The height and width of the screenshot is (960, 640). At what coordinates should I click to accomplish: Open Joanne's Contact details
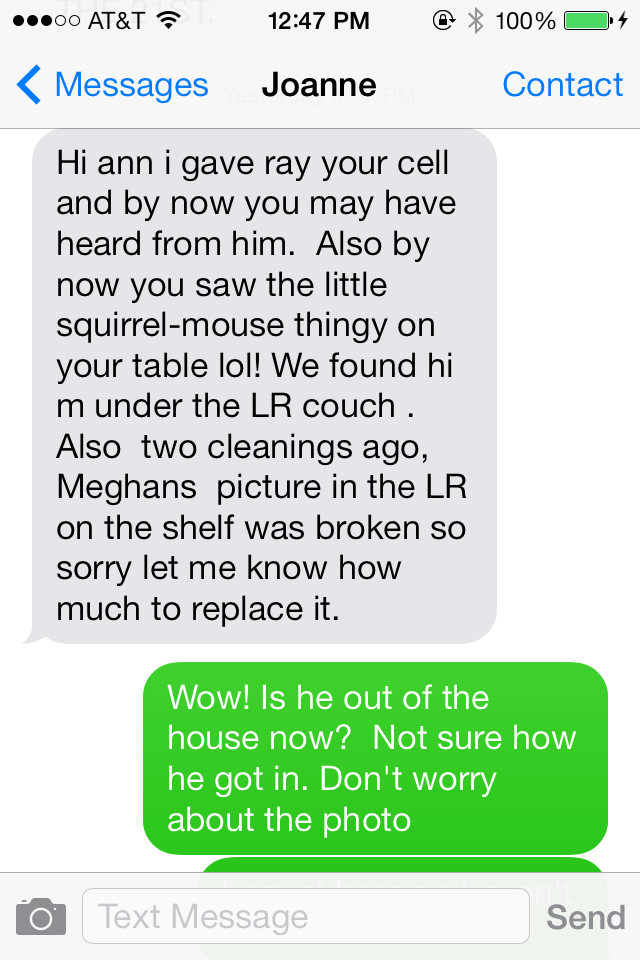pos(562,85)
